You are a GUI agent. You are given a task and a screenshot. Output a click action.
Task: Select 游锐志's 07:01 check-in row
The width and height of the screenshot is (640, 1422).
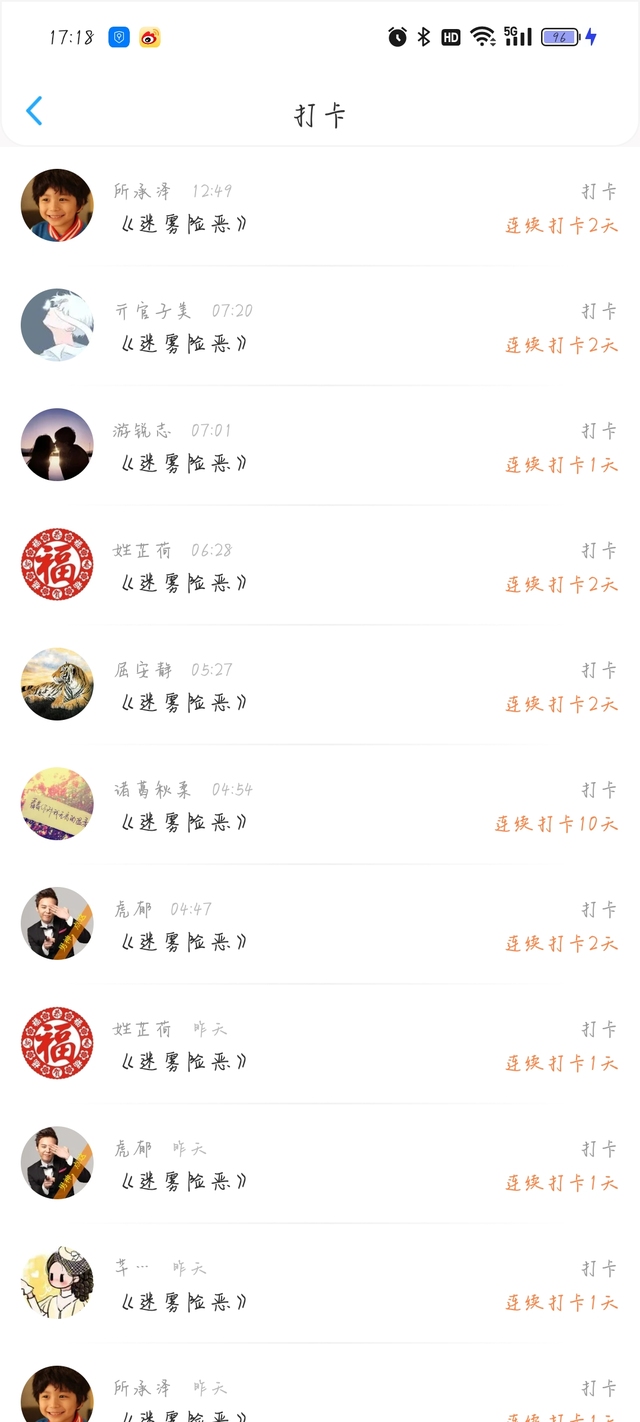coord(320,446)
